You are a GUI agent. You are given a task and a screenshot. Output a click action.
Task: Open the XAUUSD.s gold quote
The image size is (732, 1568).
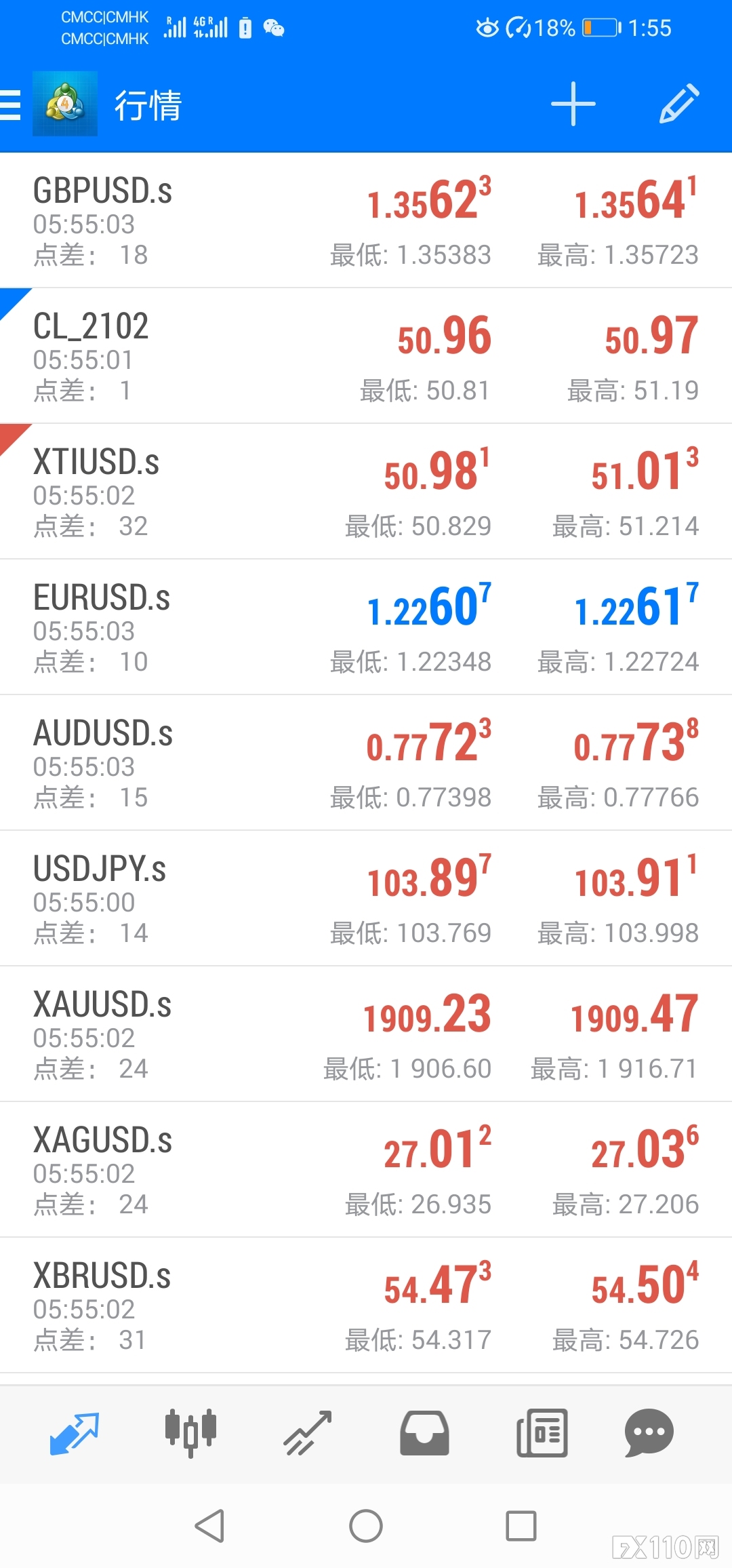click(366, 1034)
